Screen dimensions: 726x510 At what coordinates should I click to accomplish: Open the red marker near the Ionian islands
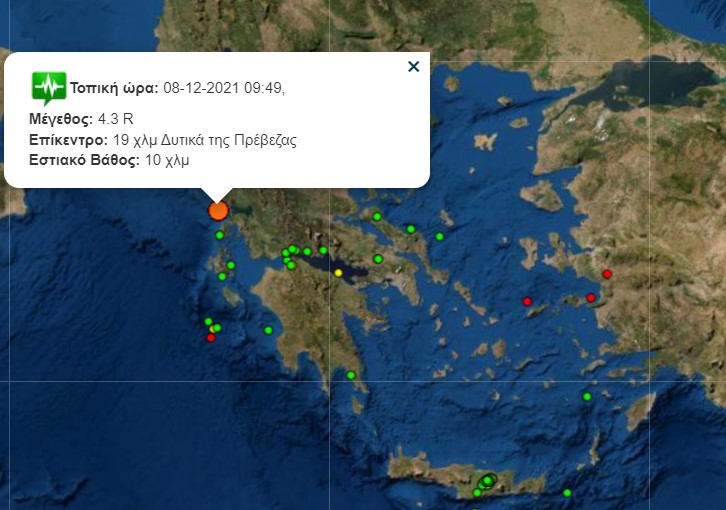(x=210, y=338)
